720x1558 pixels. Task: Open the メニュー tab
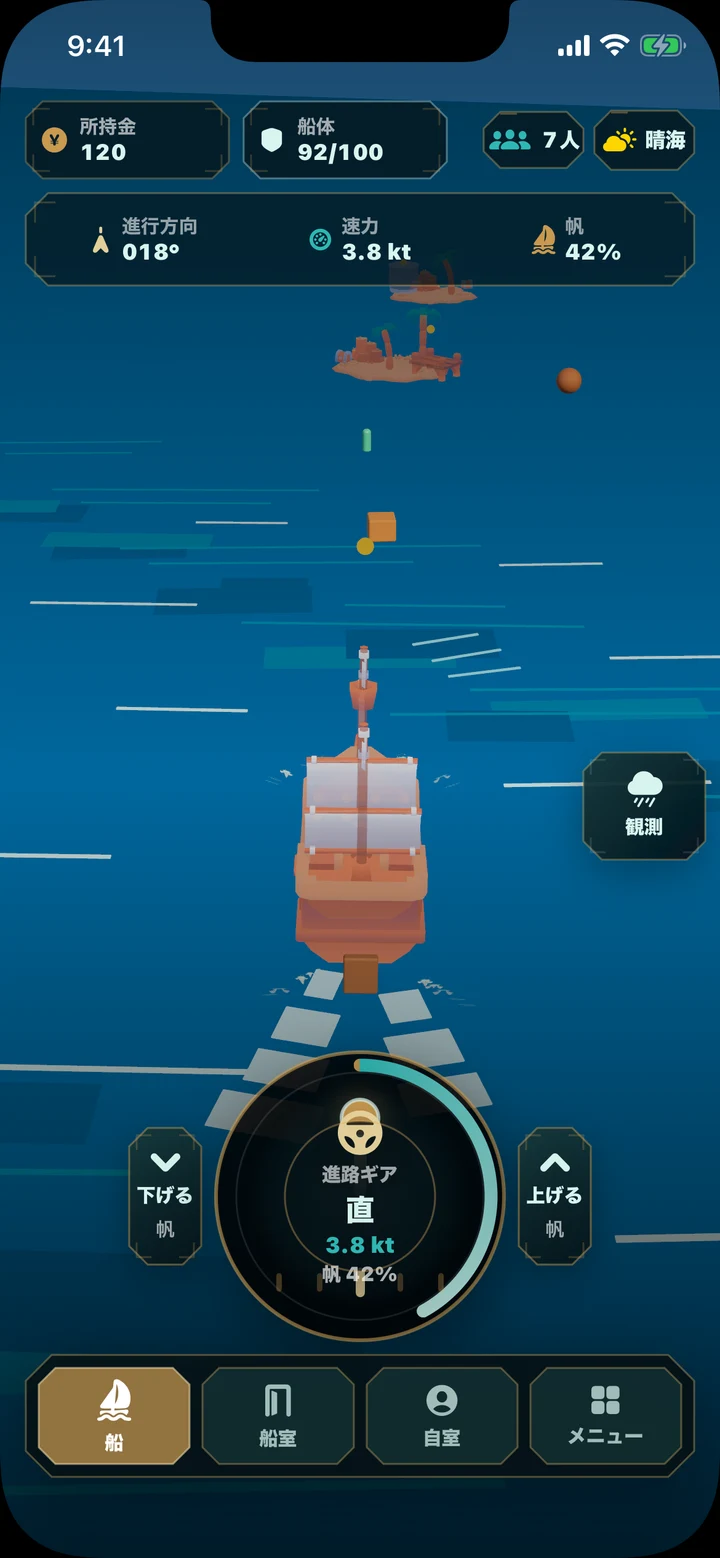point(605,1416)
